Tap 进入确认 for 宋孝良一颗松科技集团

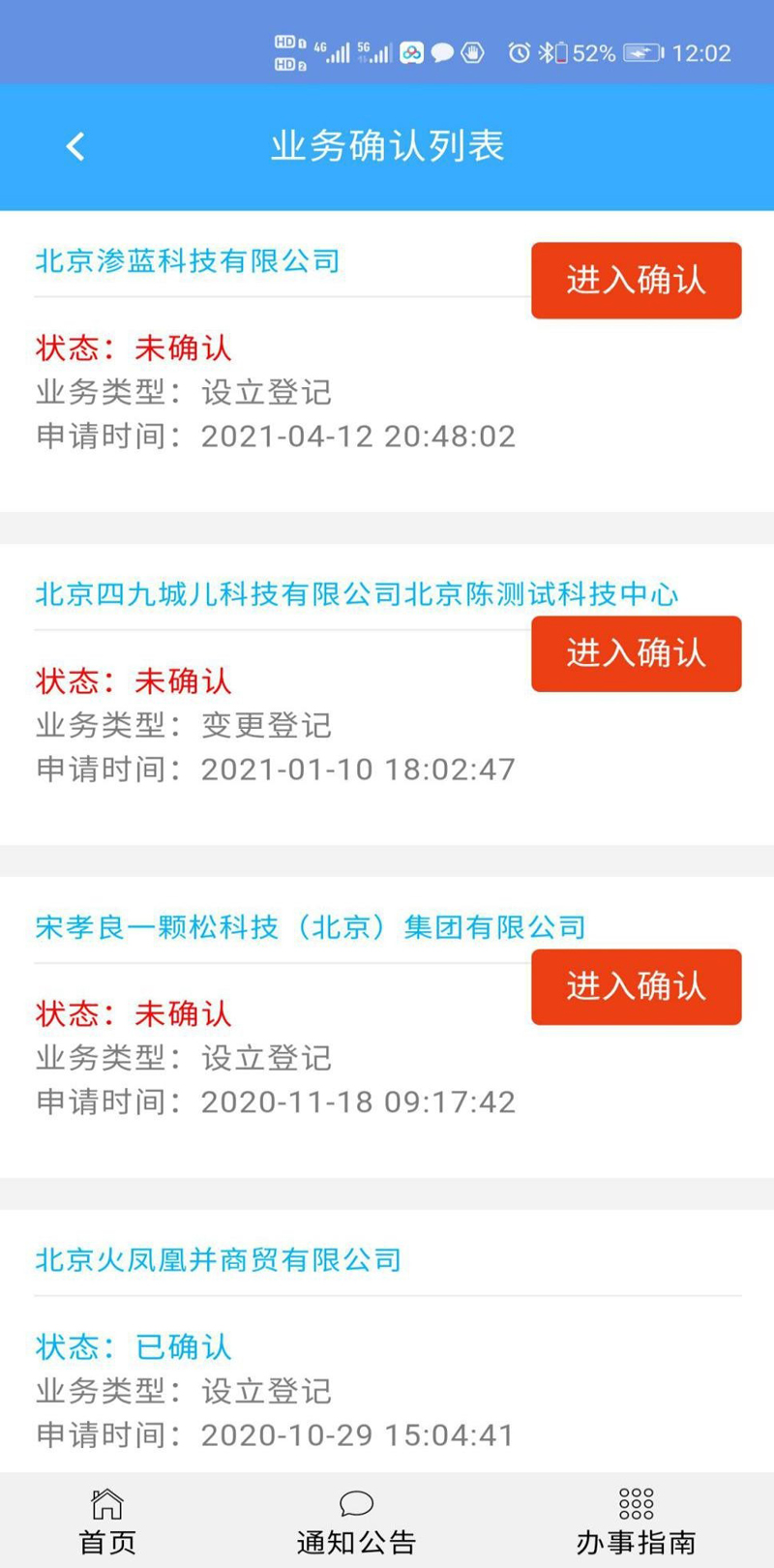[636, 987]
